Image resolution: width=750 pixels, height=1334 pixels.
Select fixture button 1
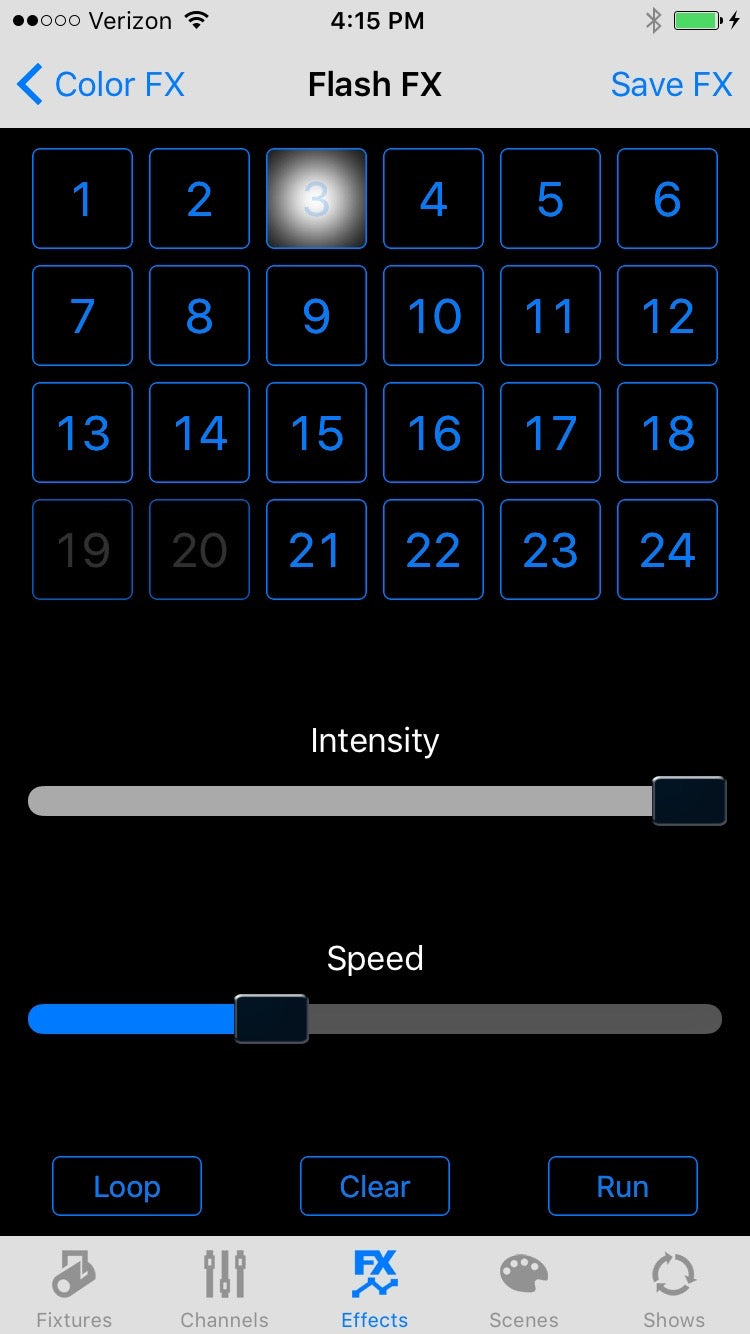(x=82, y=199)
